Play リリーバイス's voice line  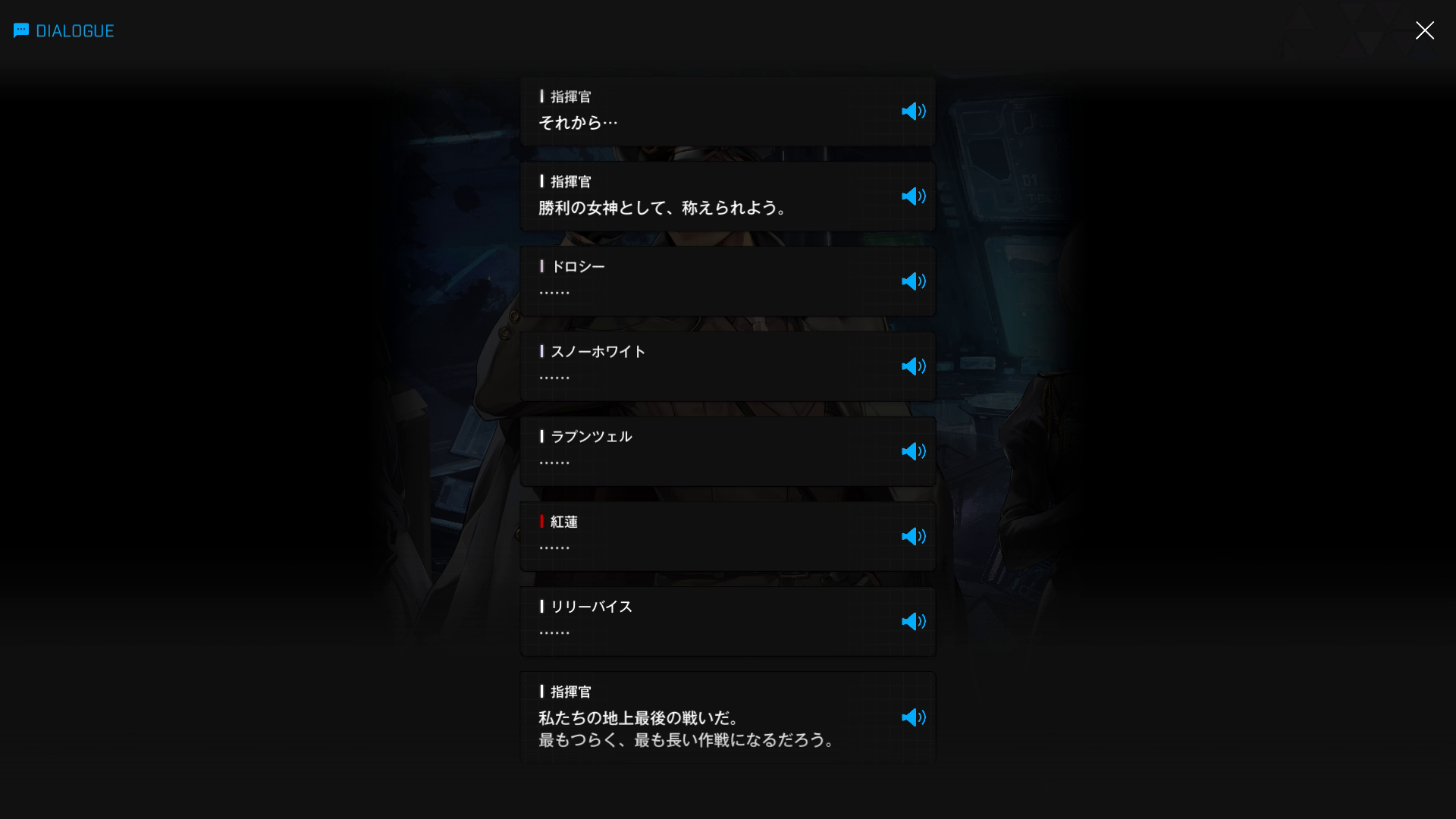(x=913, y=621)
